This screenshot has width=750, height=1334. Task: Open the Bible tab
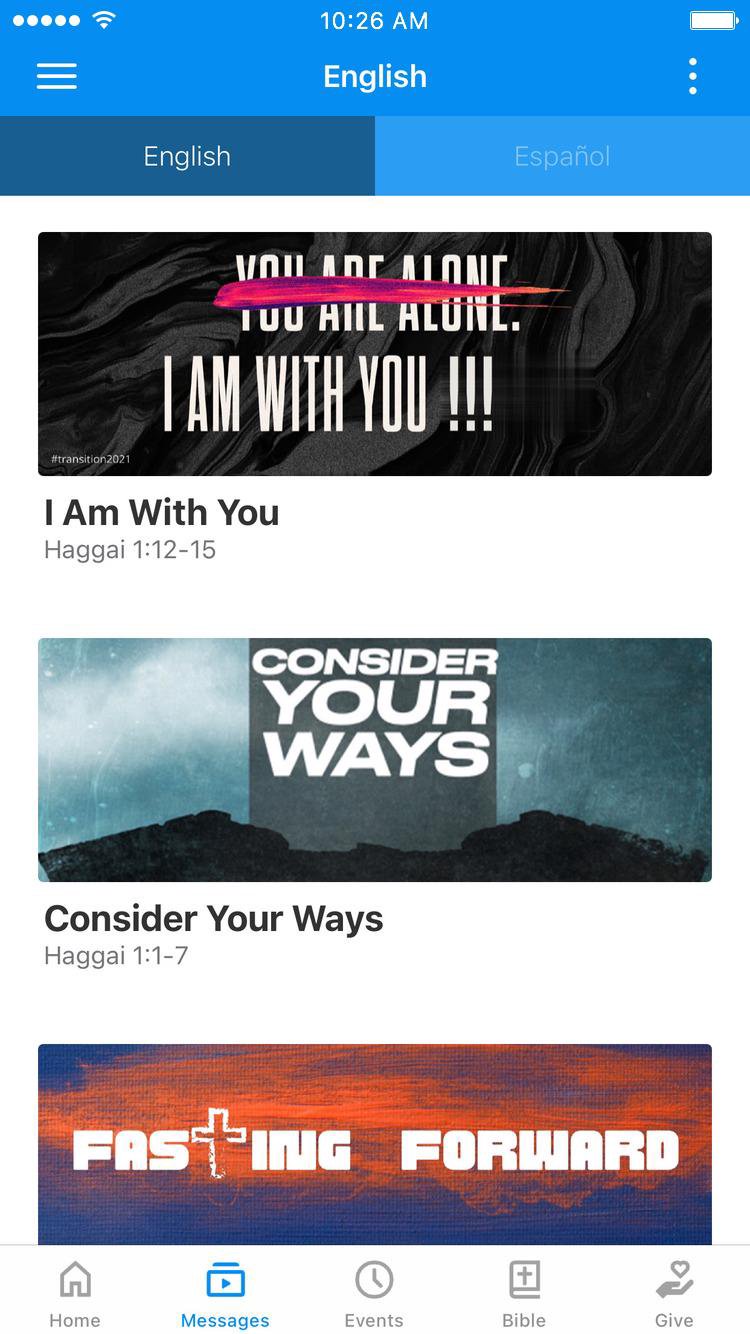click(524, 1293)
